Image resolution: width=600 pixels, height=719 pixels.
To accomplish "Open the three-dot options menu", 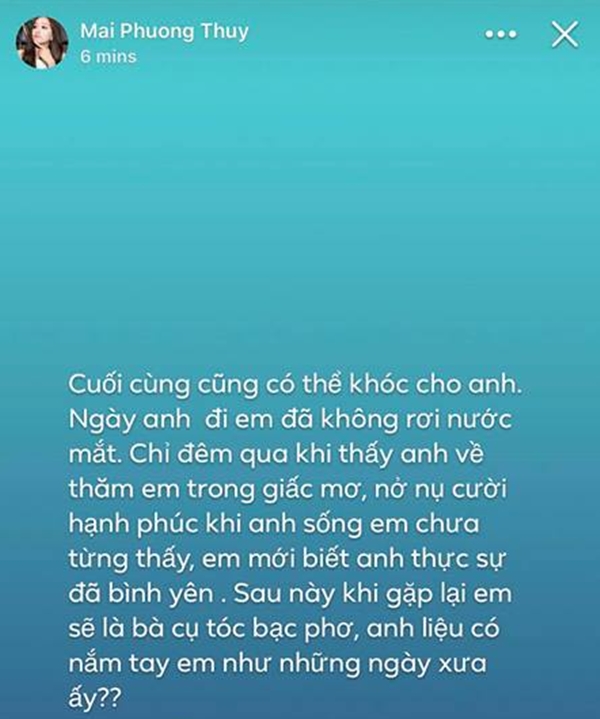I will pyautogui.click(x=500, y=36).
